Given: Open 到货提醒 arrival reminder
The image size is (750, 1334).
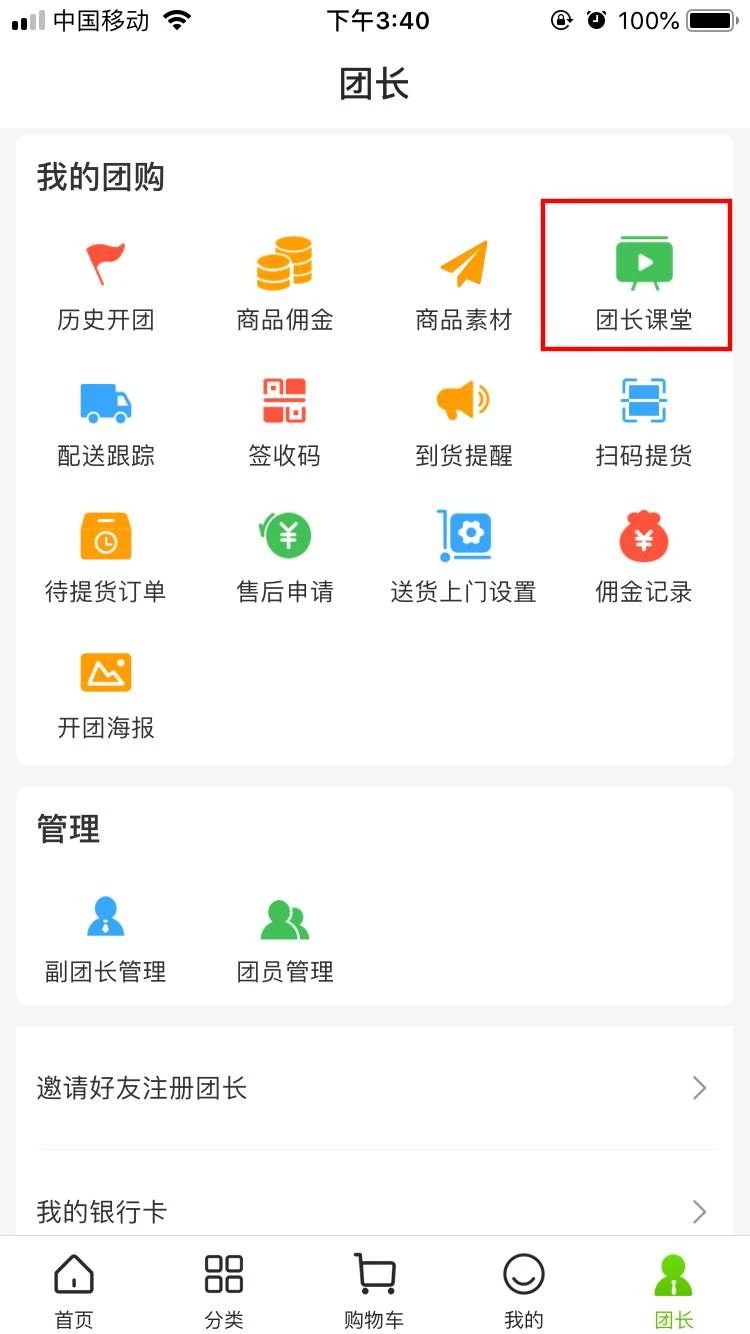Looking at the screenshot, I should click(464, 422).
